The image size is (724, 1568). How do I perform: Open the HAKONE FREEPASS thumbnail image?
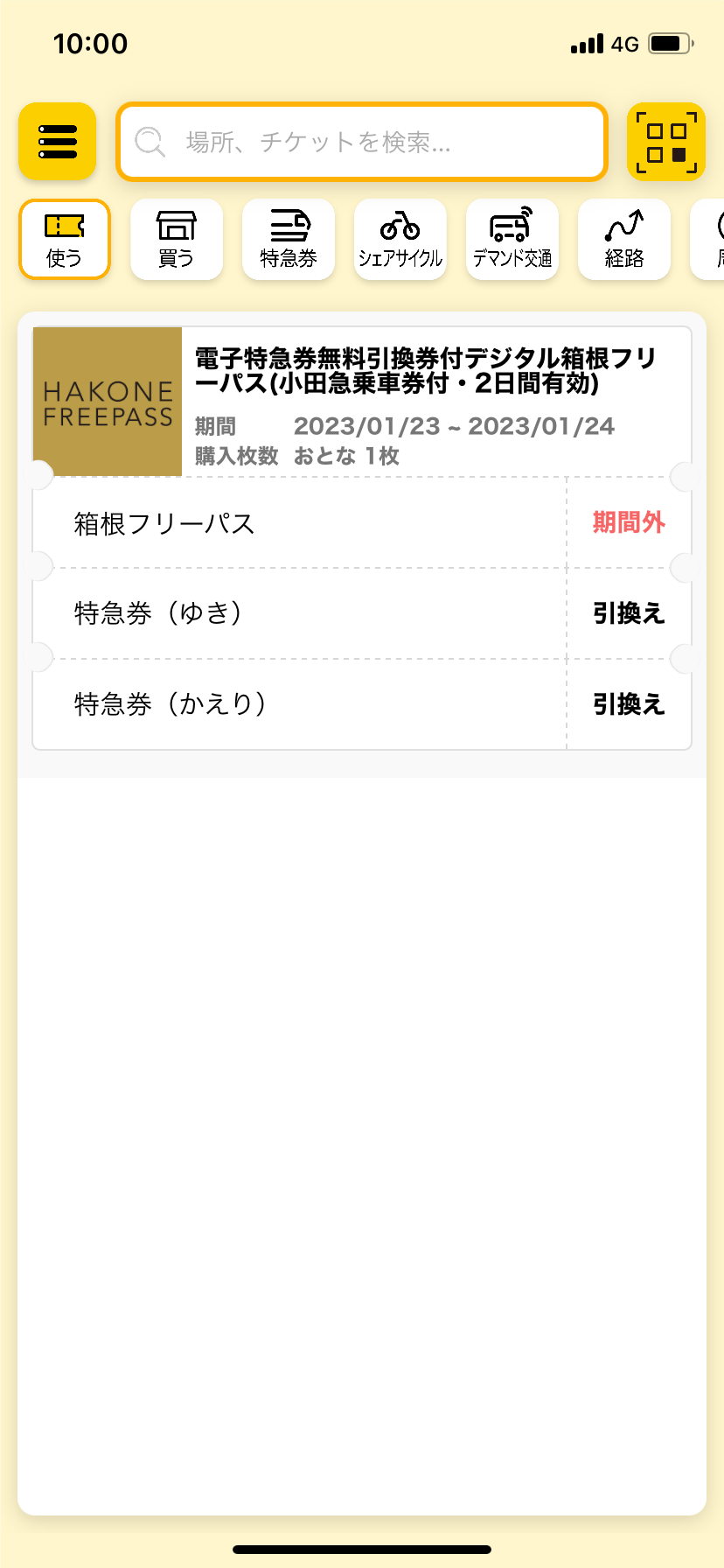coord(107,400)
